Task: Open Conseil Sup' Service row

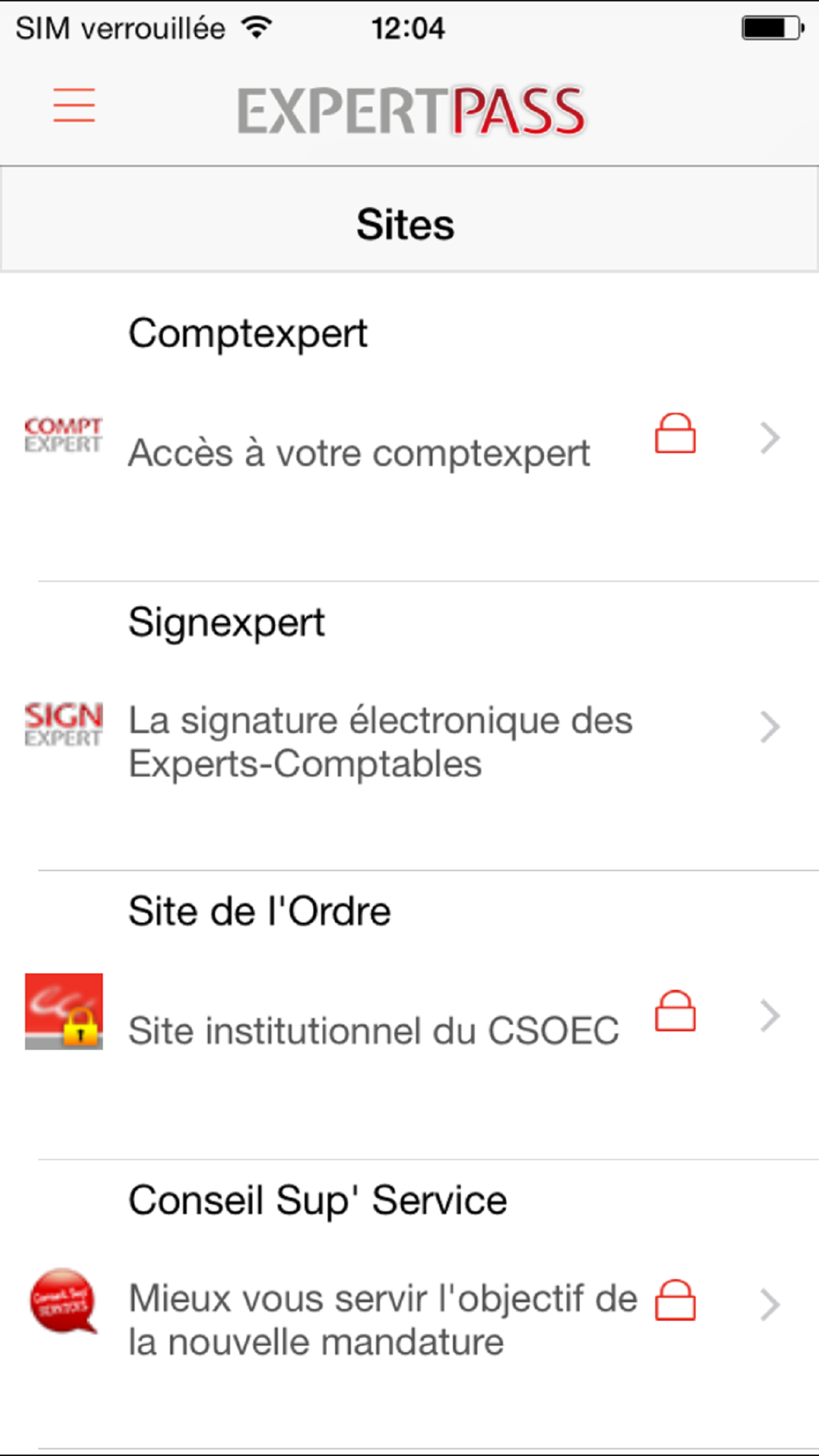Action: [409, 1303]
